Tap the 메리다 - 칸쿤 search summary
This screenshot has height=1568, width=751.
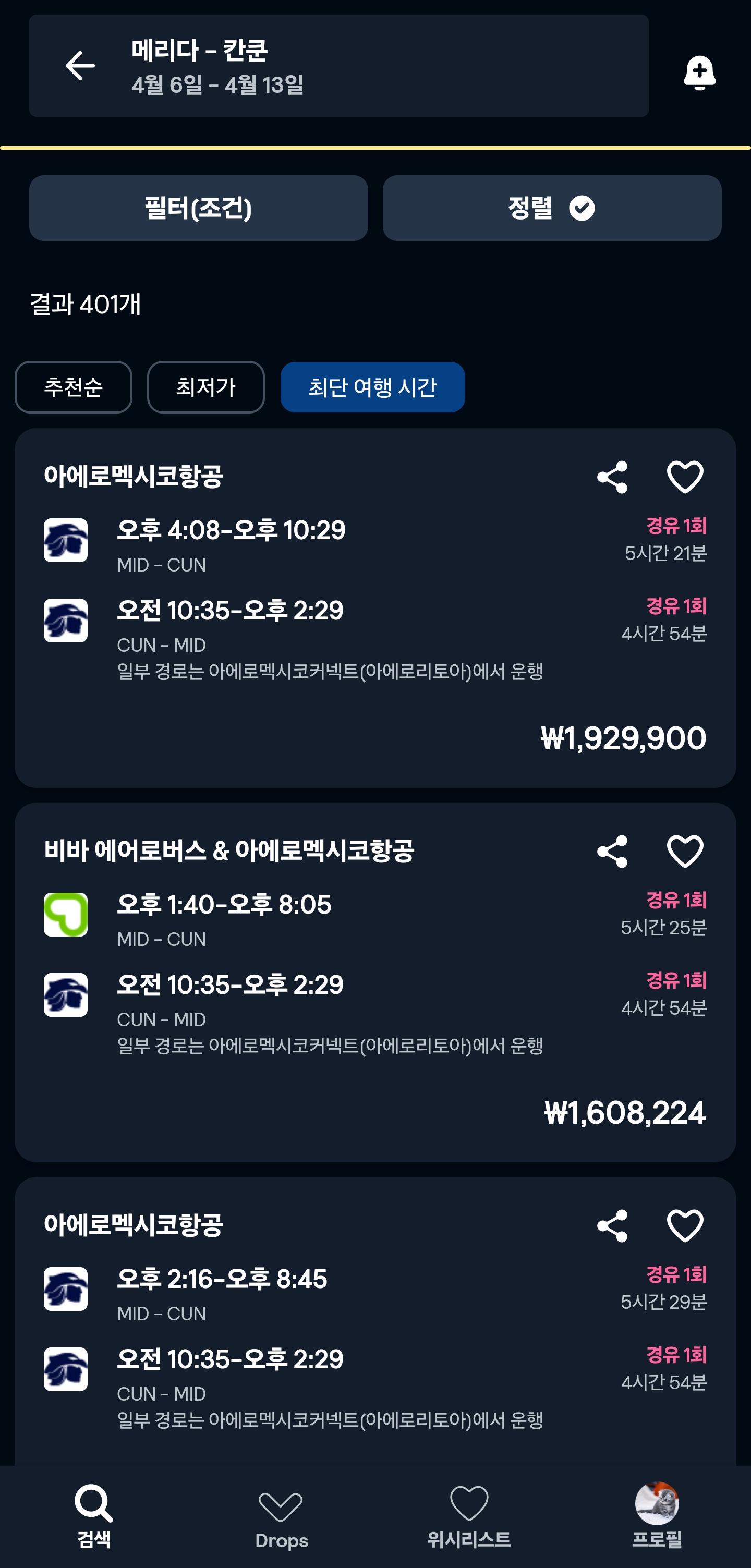click(x=365, y=66)
